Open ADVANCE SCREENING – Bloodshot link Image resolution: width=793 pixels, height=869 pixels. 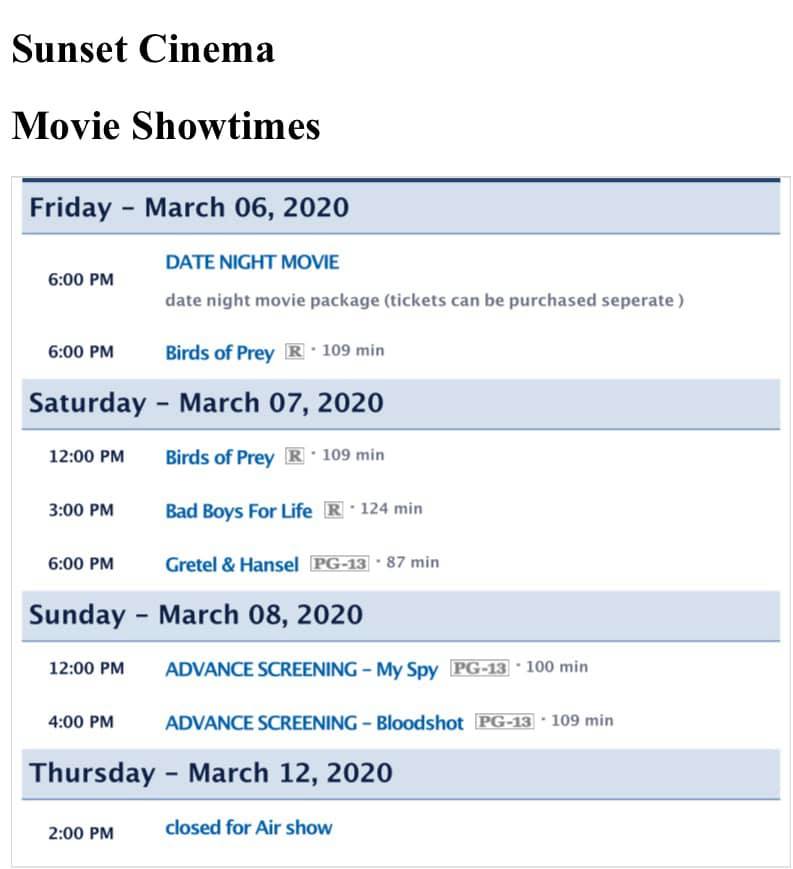coord(314,722)
